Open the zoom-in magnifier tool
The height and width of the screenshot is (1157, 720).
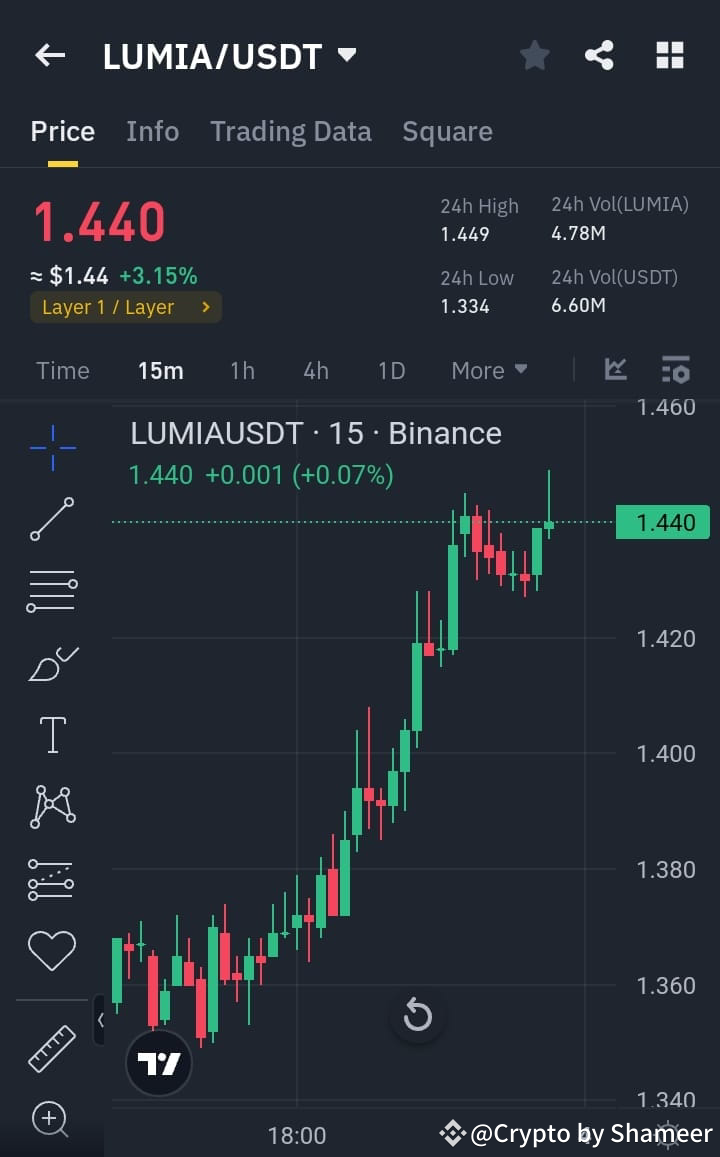coord(51,1119)
